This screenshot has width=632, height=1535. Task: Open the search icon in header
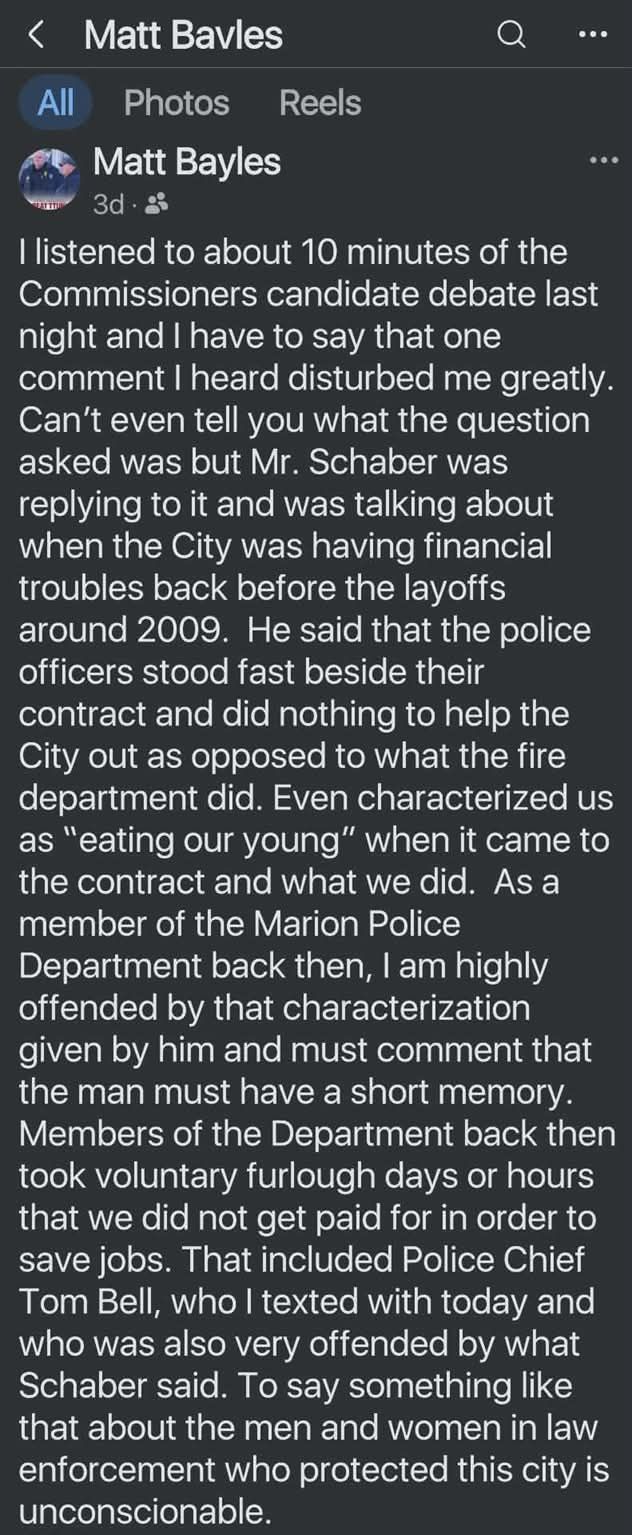511,35
